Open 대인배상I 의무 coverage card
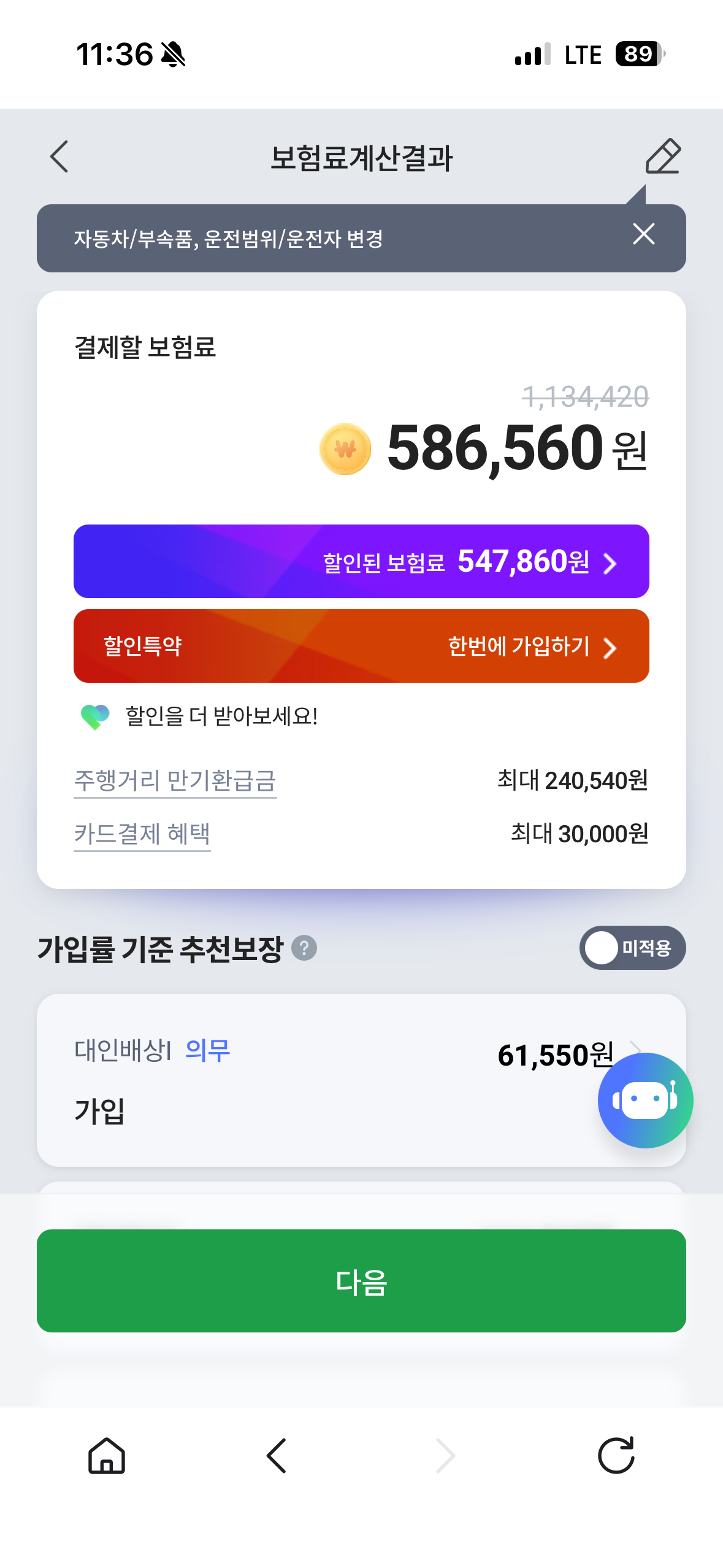Screen dimensions: 723x1568 point(319,1080)
